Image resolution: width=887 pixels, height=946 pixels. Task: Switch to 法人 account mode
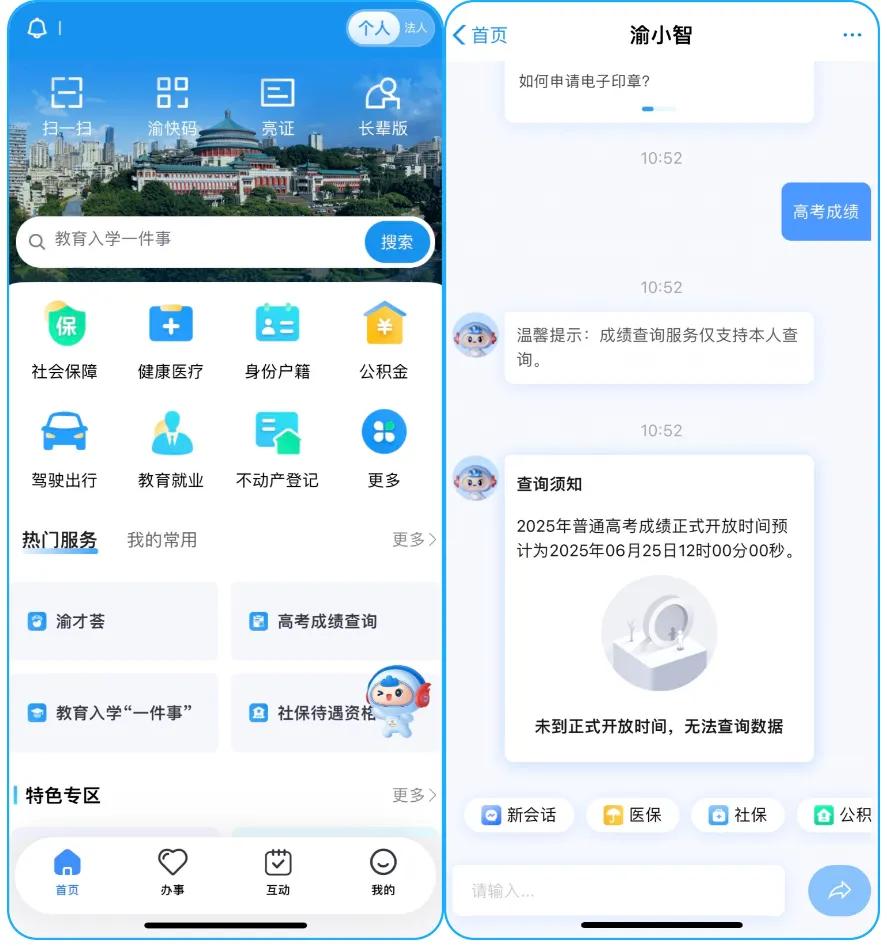415,28
